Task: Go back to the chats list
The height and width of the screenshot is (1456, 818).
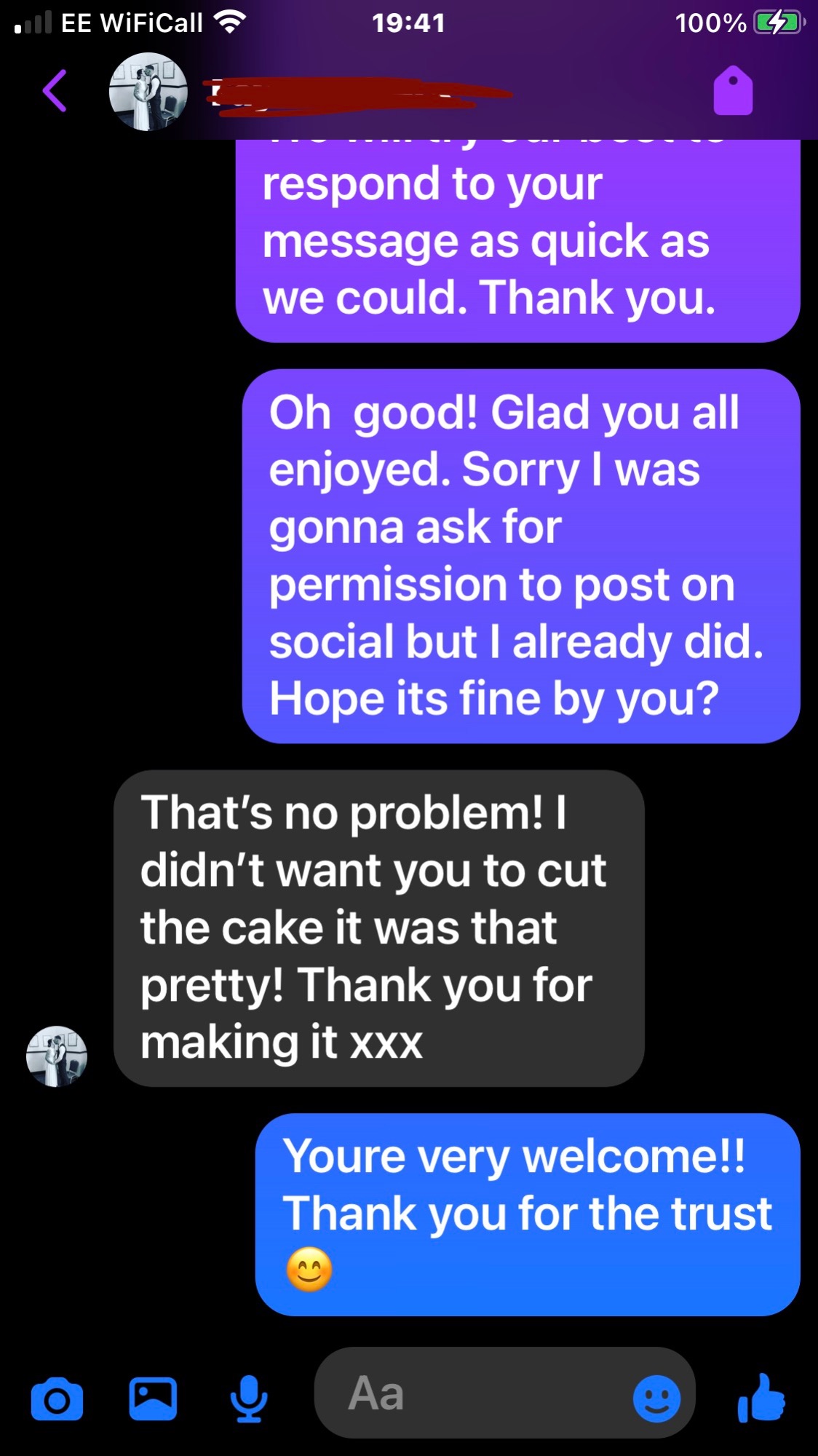Action: (55, 91)
